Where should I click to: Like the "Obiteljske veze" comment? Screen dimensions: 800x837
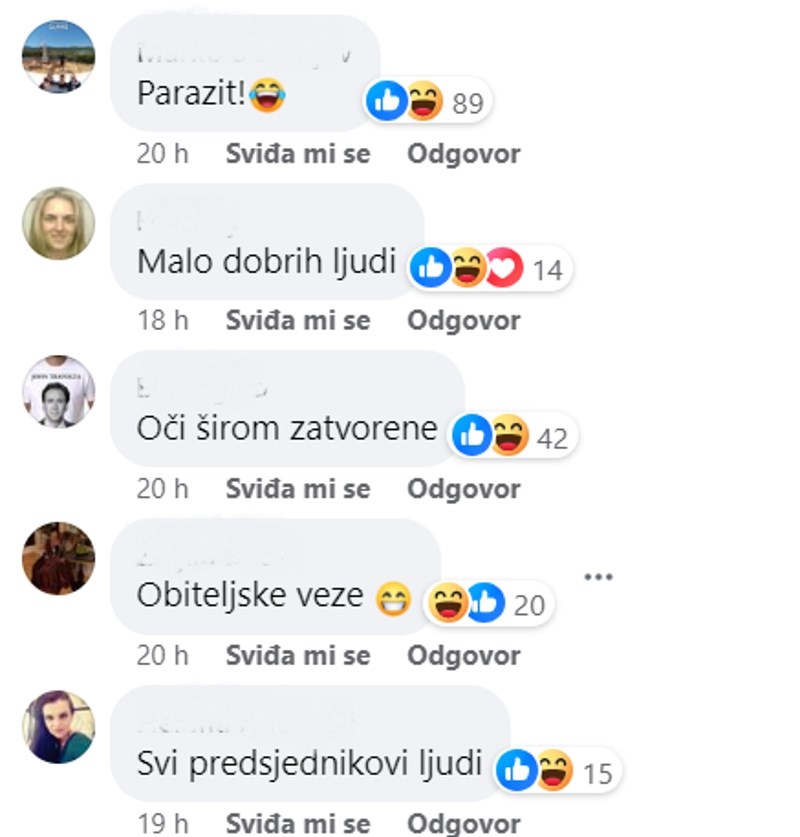tap(298, 656)
